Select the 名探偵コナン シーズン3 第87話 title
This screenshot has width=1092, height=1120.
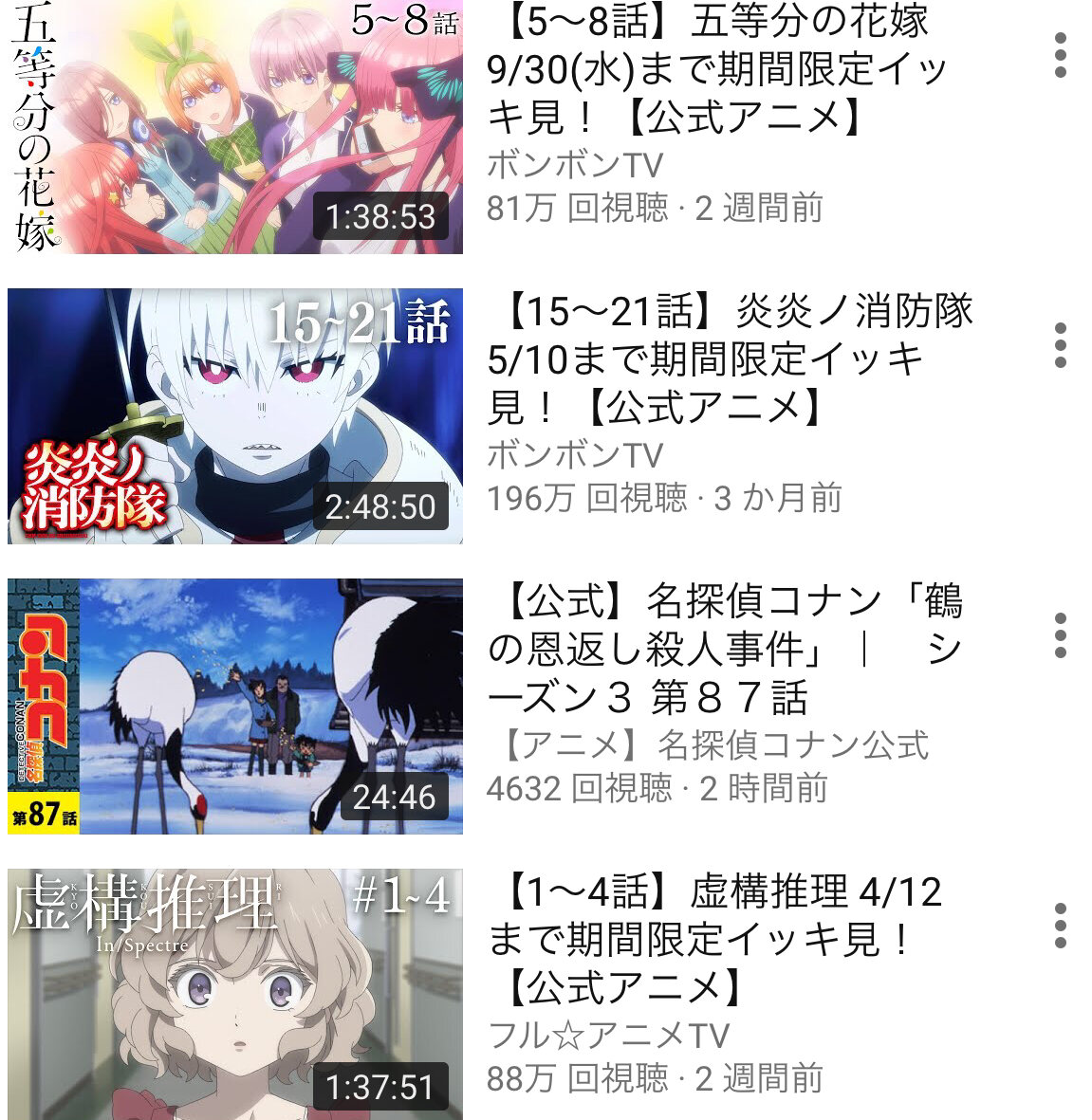724,649
